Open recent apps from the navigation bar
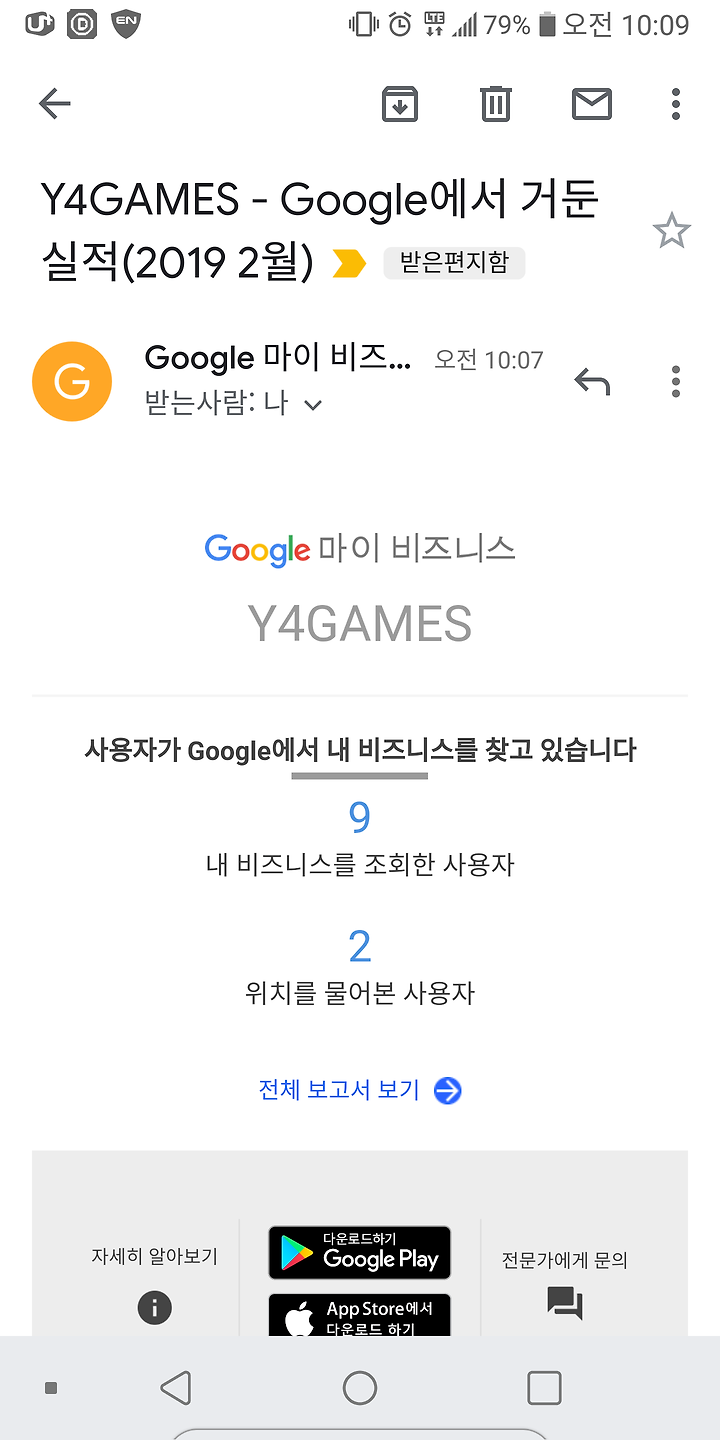This screenshot has width=720, height=1440. click(x=544, y=1388)
